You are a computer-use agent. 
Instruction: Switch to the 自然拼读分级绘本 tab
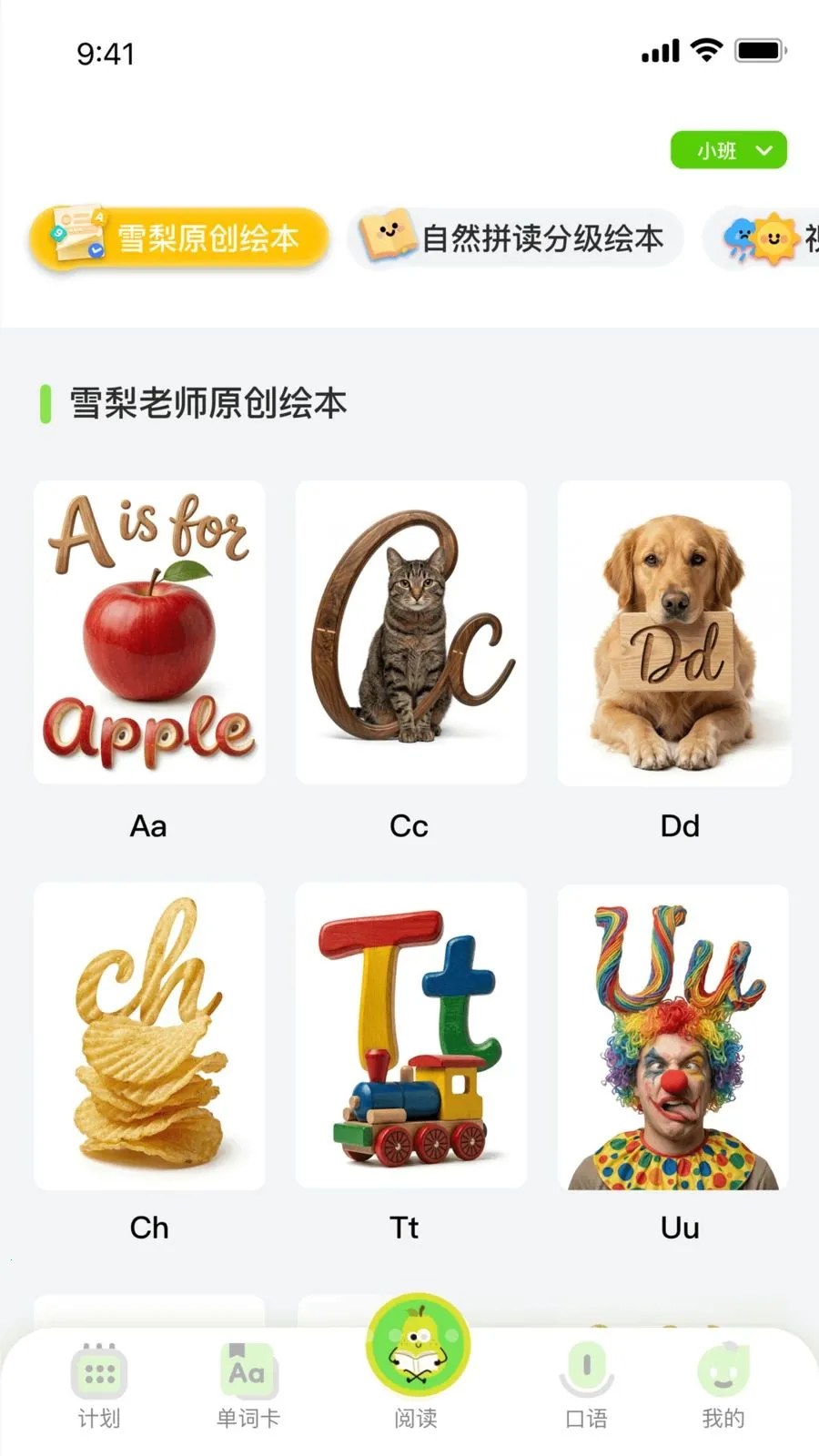[x=516, y=238]
